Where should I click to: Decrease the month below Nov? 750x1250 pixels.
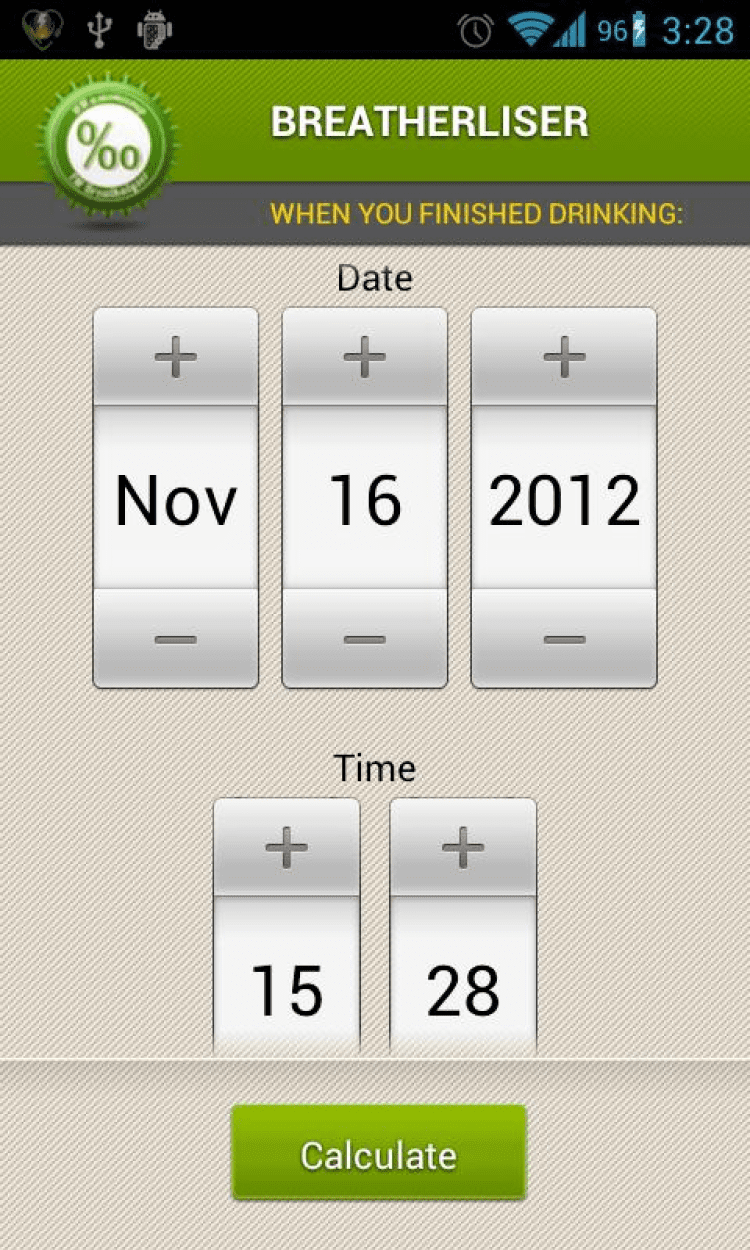(x=176, y=638)
